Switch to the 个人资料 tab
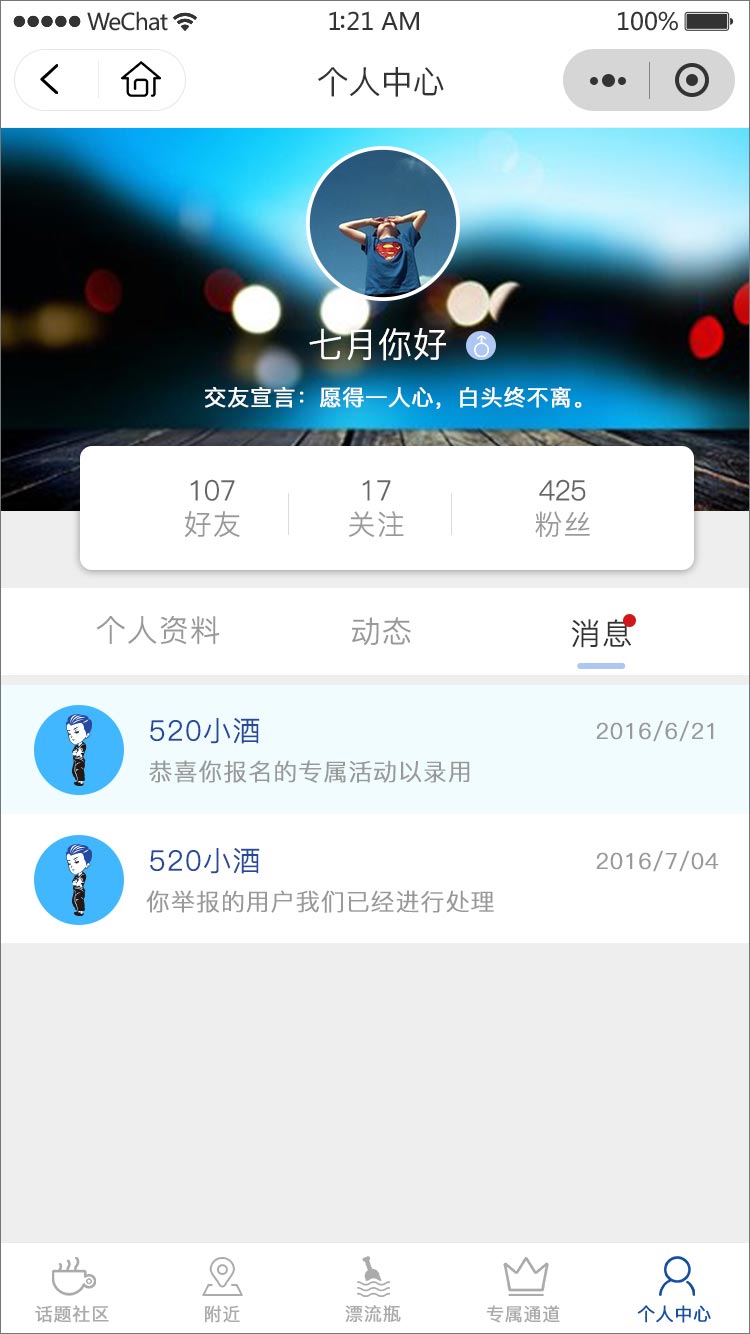750x1334 pixels. click(158, 631)
